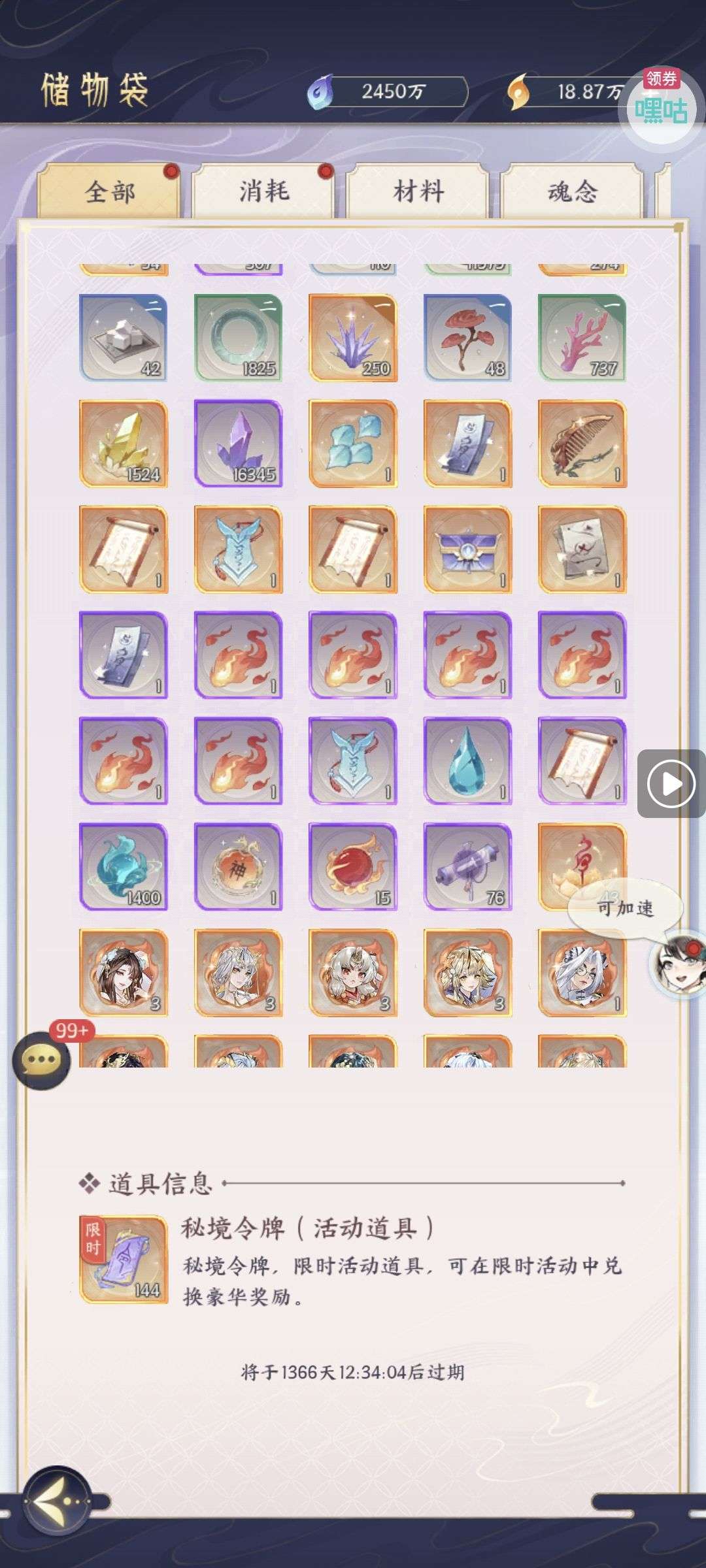Screen dimensions: 706x1568
Task: Switch to the 全部 tab
Action: 109,192
